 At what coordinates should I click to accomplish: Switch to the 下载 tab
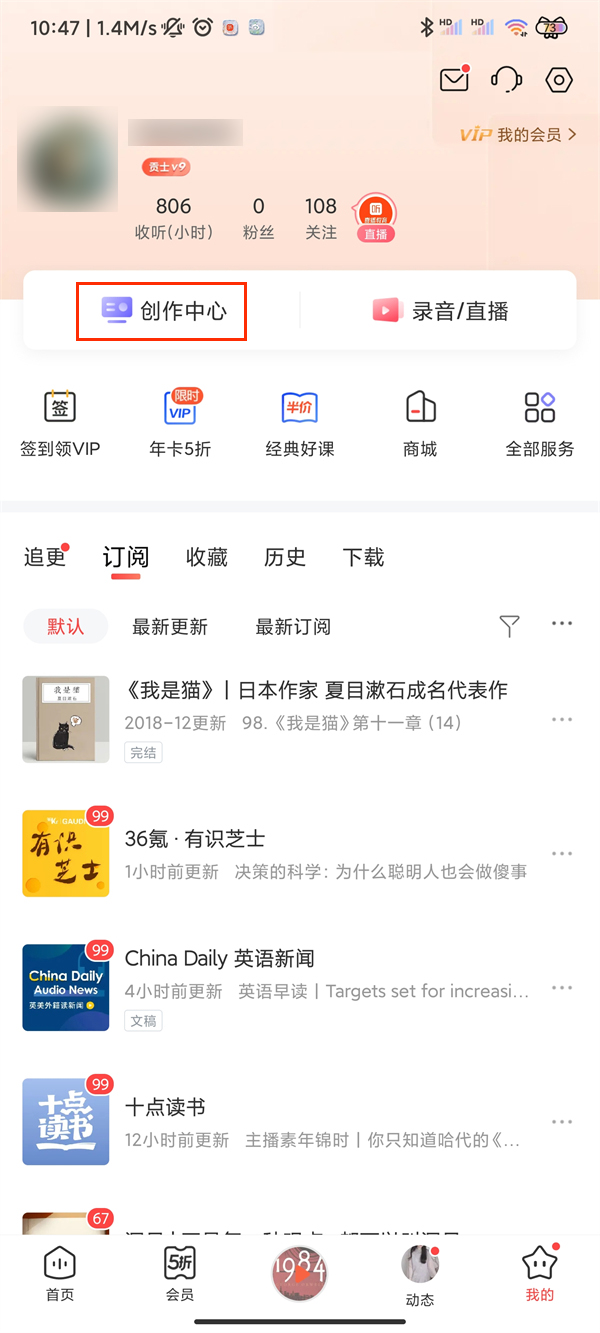tap(363, 557)
